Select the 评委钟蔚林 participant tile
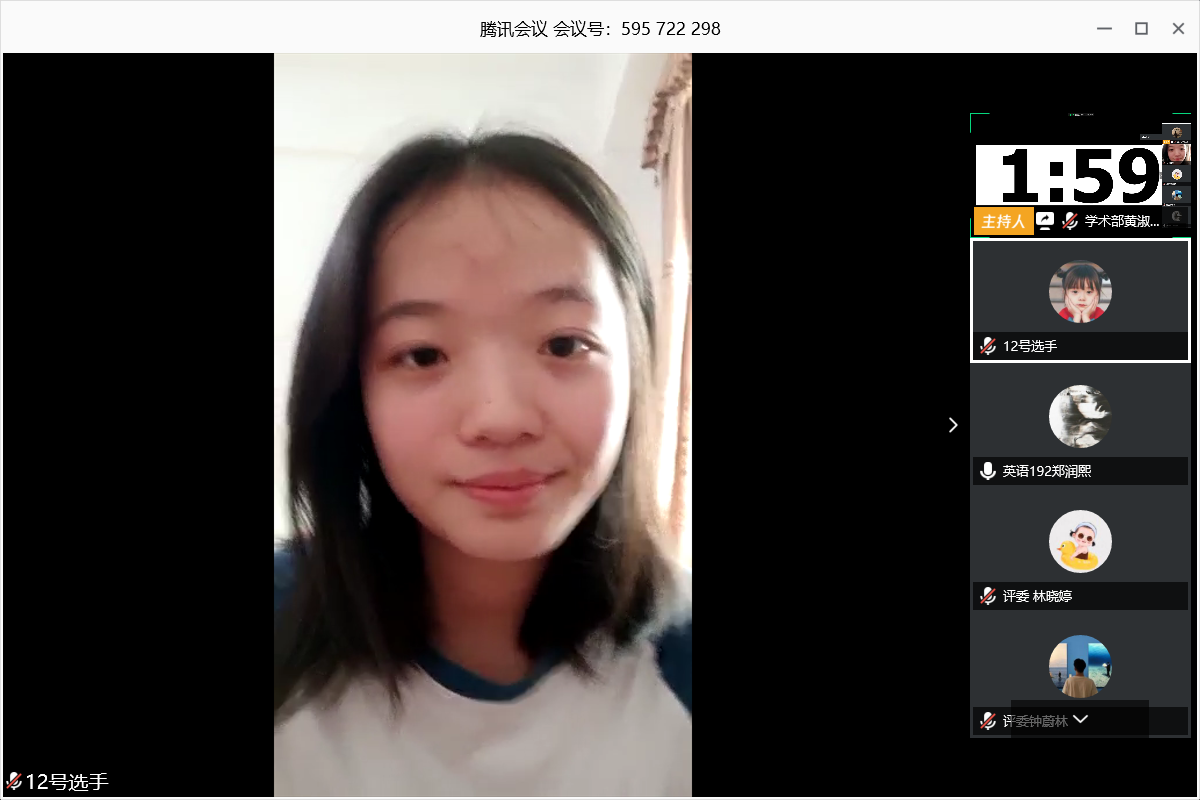The width and height of the screenshot is (1200, 800). (x=1080, y=675)
